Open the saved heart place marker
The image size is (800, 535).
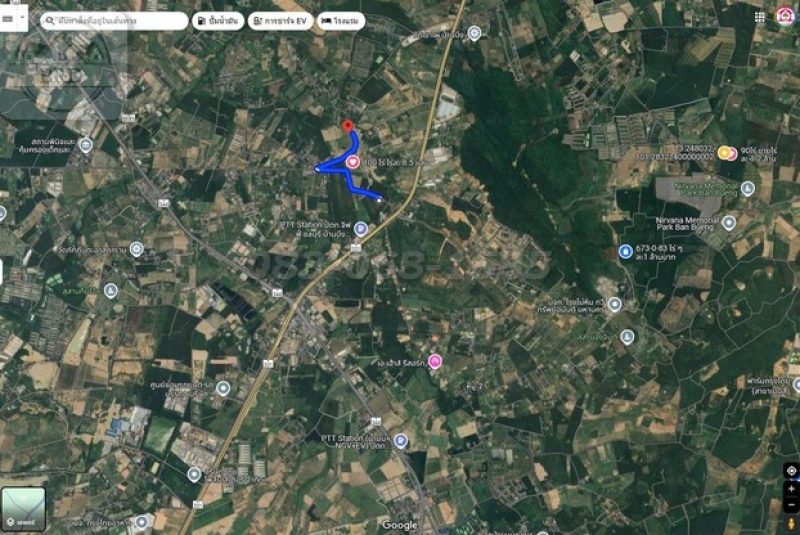tap(353, 161)
